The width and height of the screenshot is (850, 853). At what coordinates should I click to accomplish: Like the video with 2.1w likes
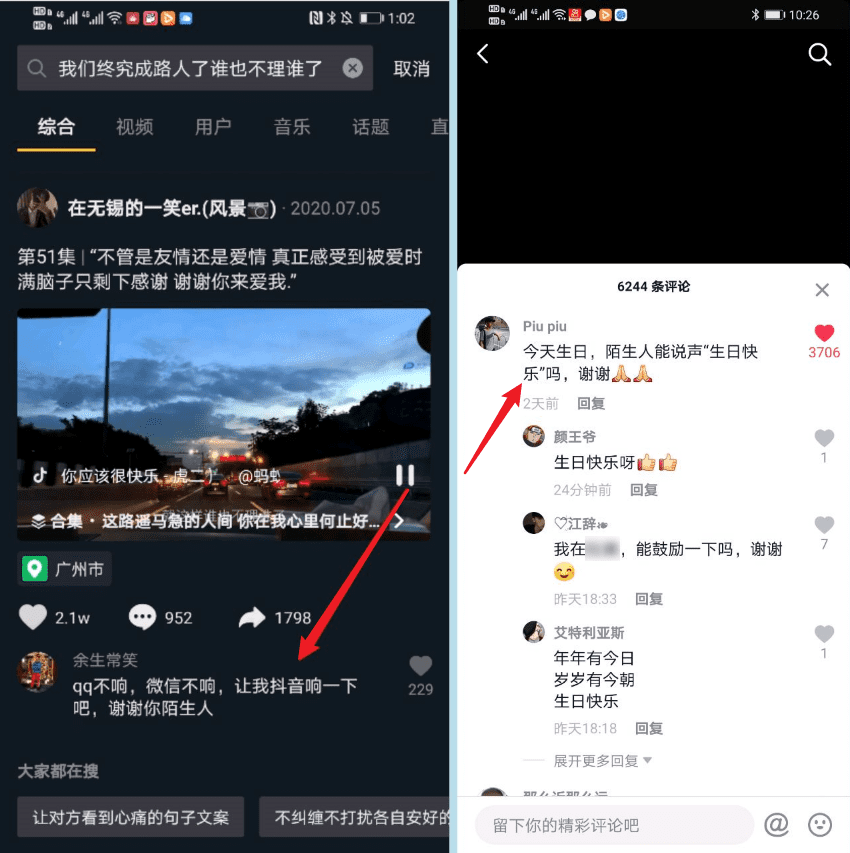34,617
